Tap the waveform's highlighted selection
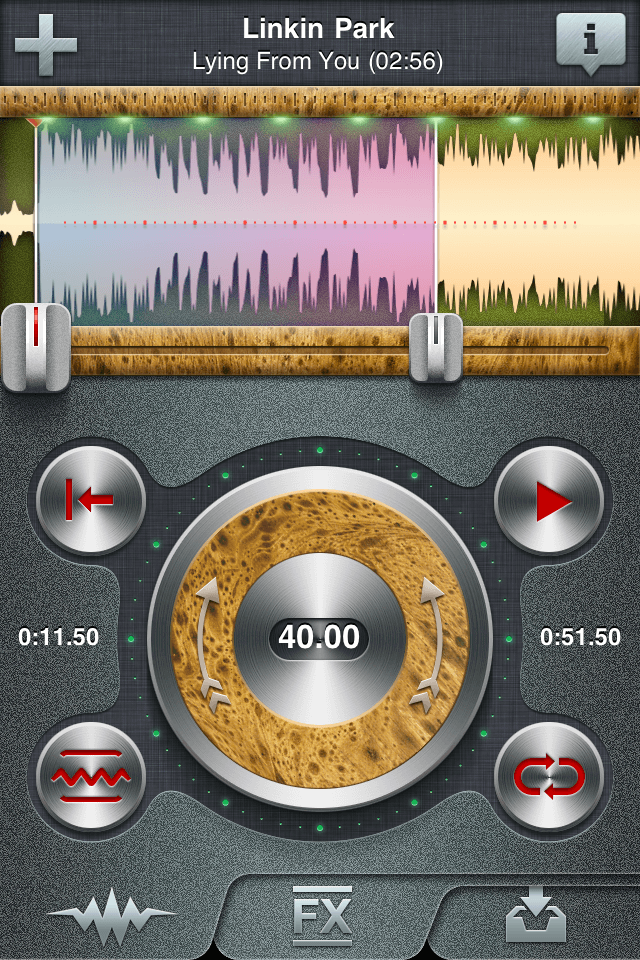This screenshot has height=960, width=640. [236, 220]
